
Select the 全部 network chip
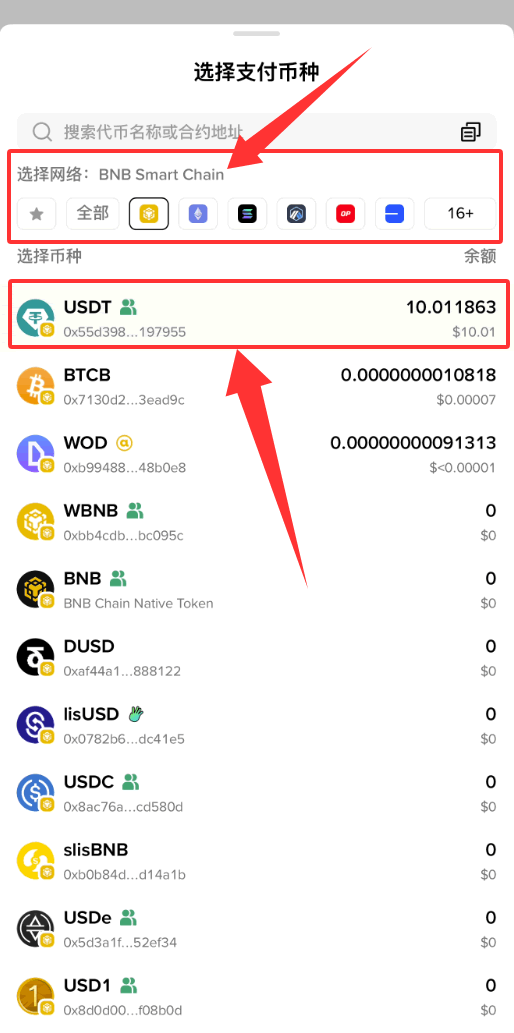92,213
